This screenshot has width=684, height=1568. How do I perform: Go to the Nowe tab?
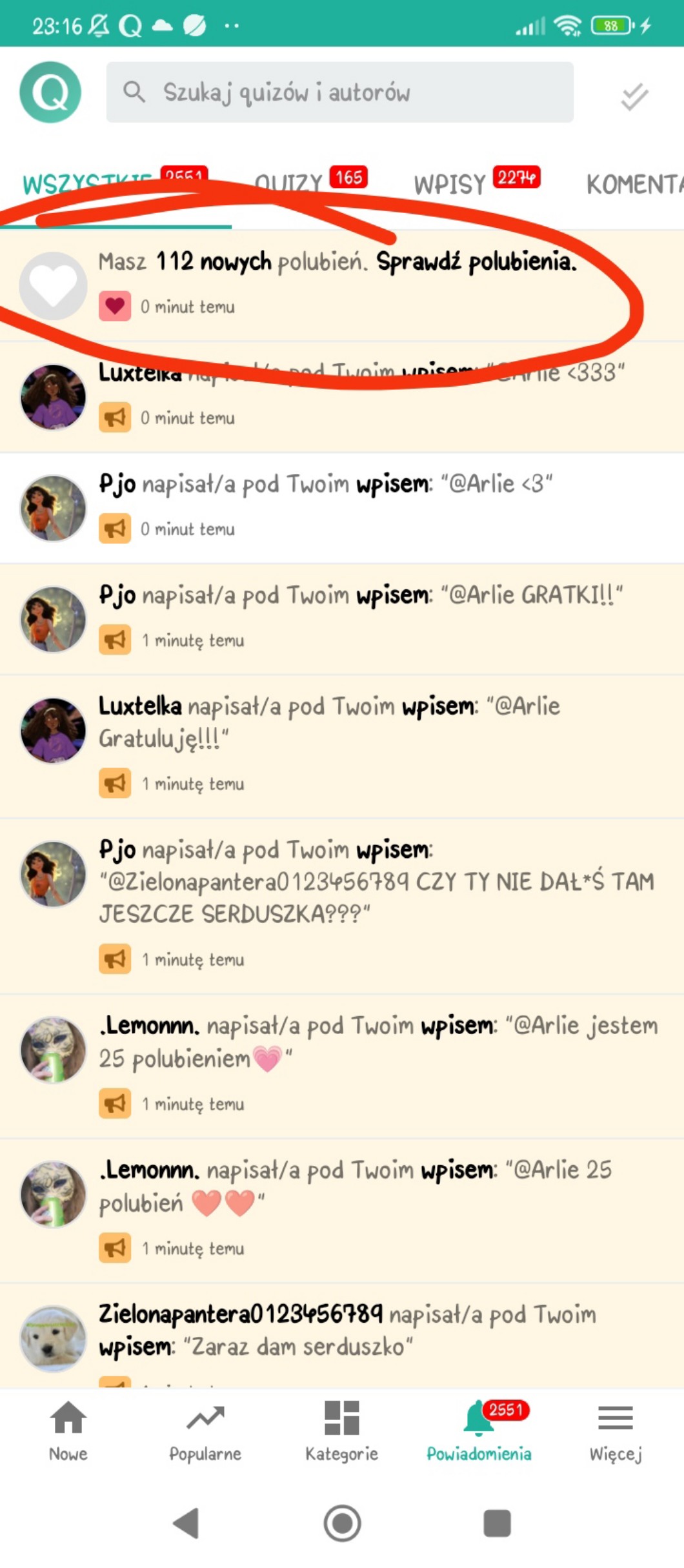click(68, 1430)
